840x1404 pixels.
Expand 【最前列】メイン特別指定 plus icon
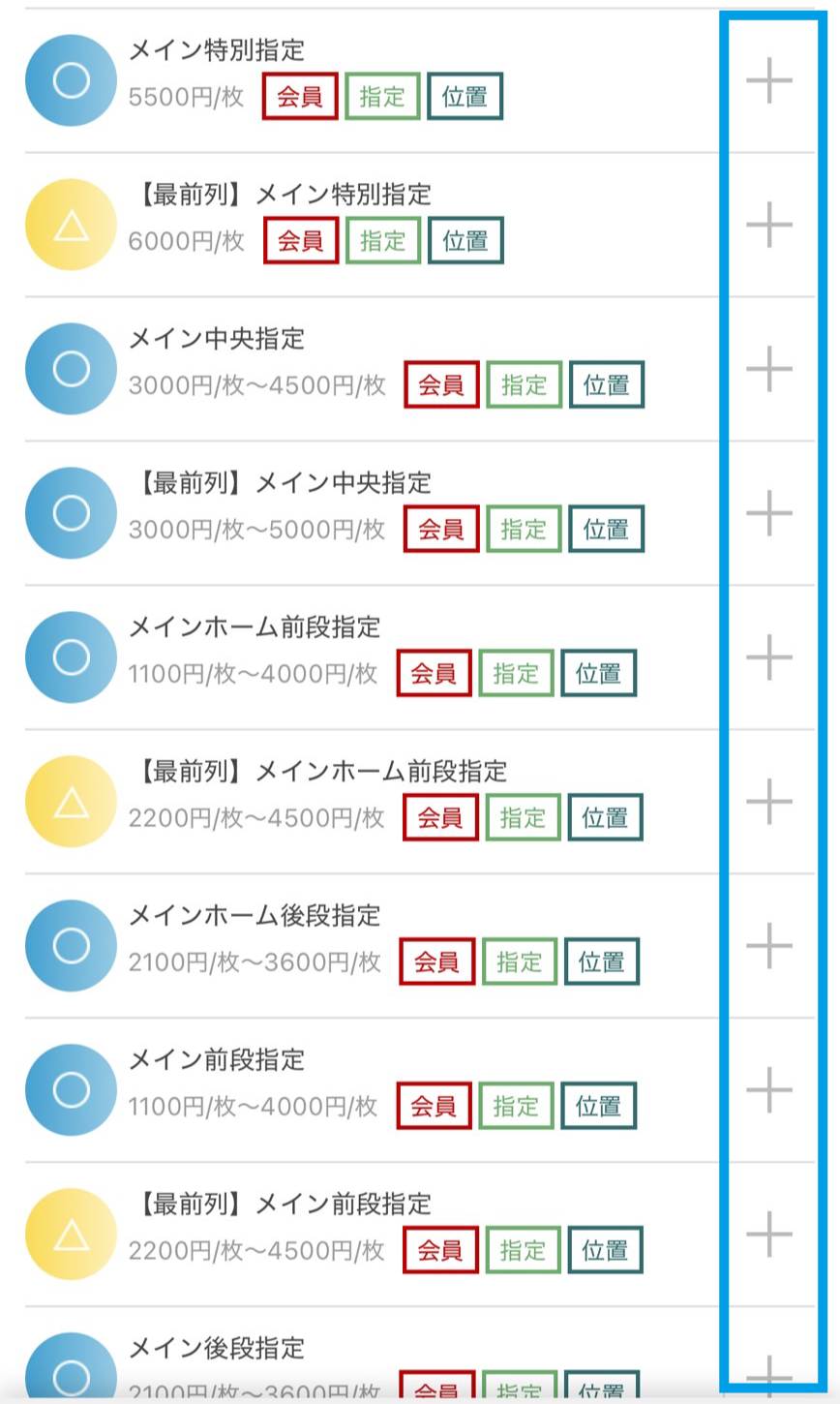[769, 225]
